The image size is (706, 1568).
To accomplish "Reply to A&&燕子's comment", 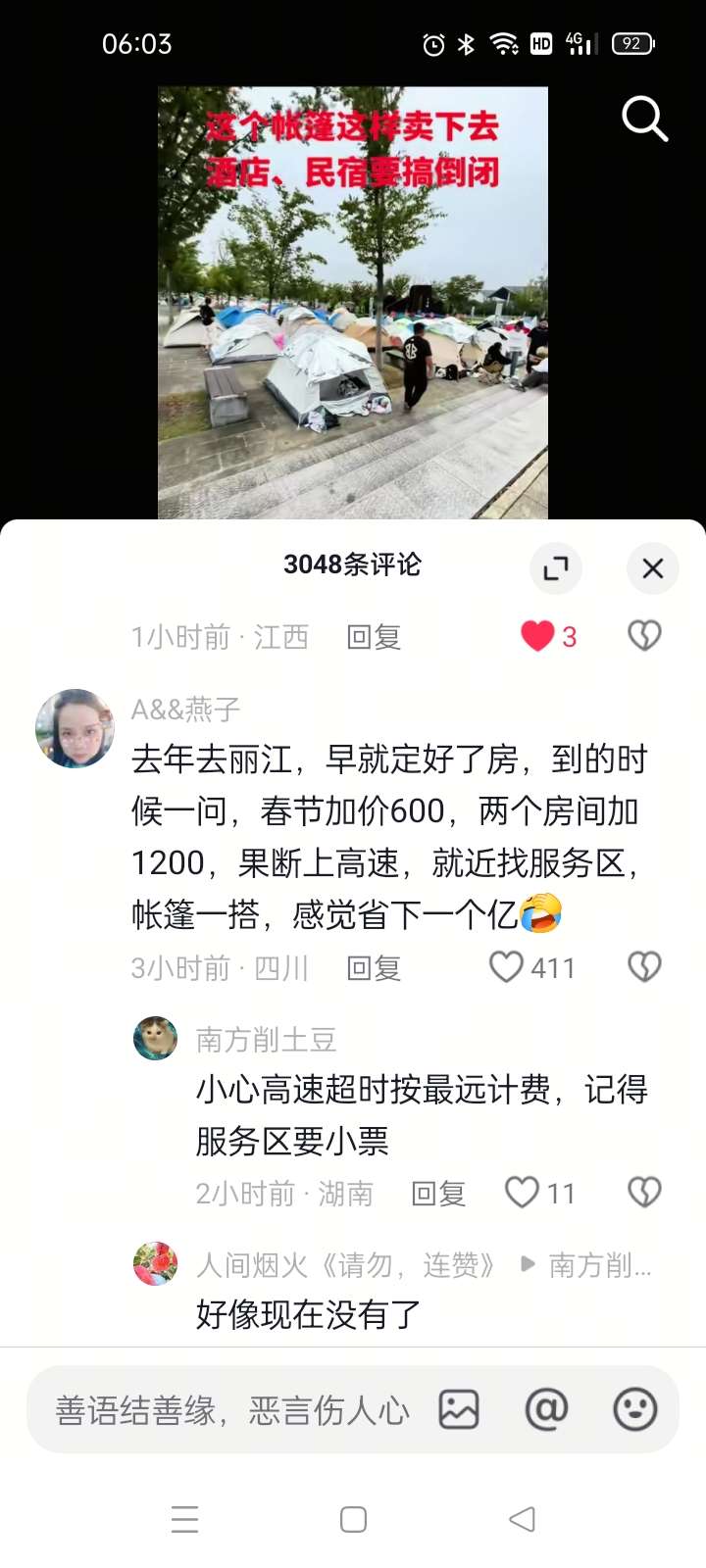I will [x=374, y=968].
